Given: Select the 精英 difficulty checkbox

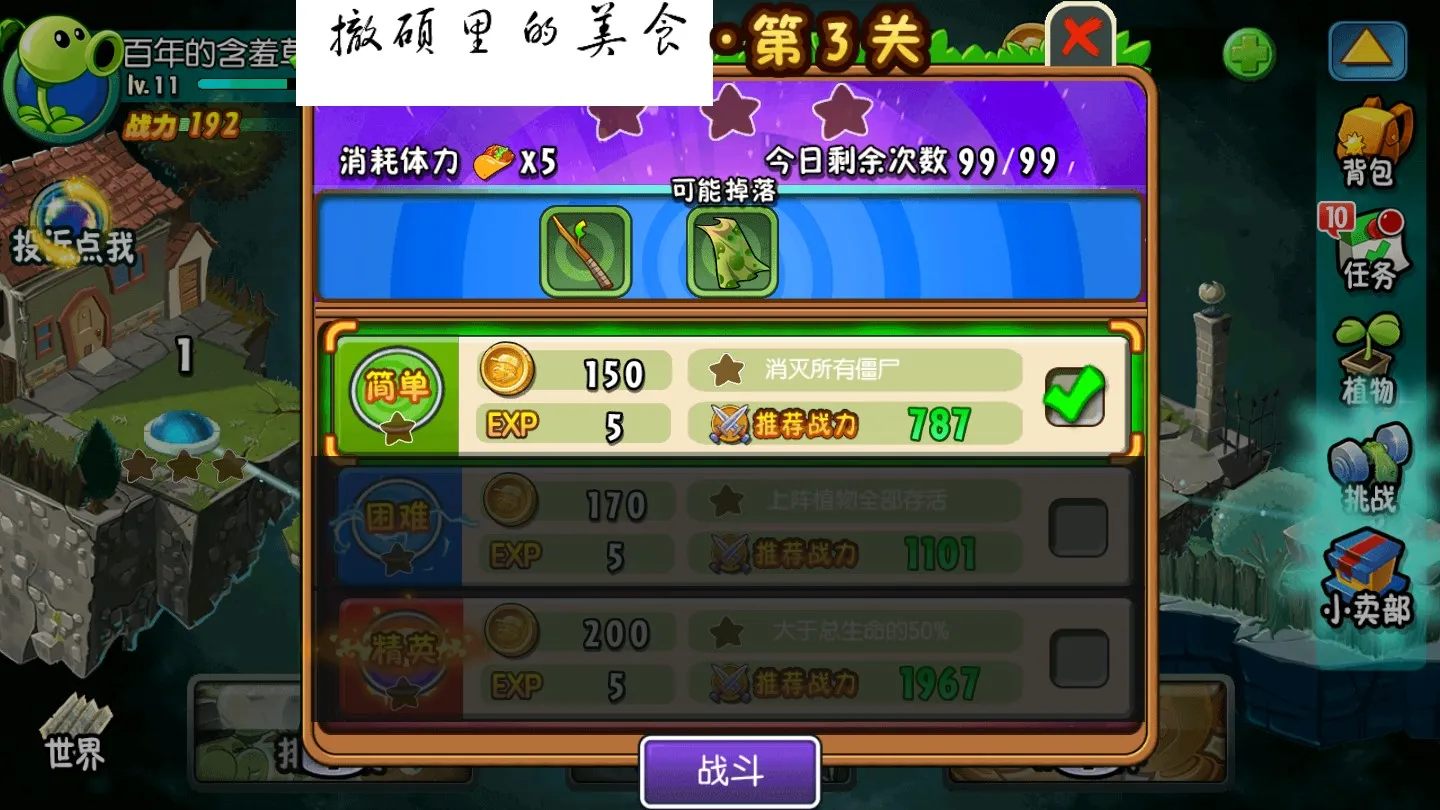Looking at the screenshot, I should pyautogui.click(x=1078, y=658).
